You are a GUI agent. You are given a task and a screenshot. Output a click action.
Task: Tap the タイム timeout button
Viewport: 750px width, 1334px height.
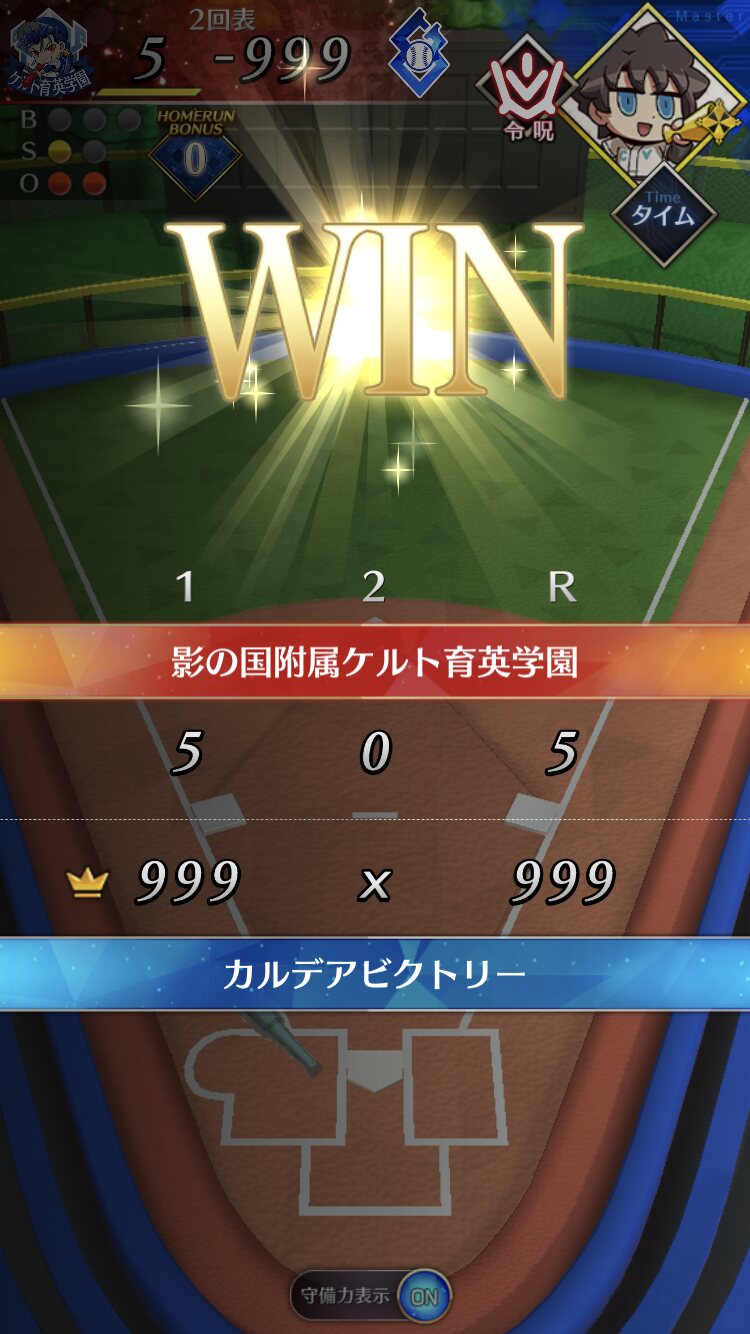663,211
